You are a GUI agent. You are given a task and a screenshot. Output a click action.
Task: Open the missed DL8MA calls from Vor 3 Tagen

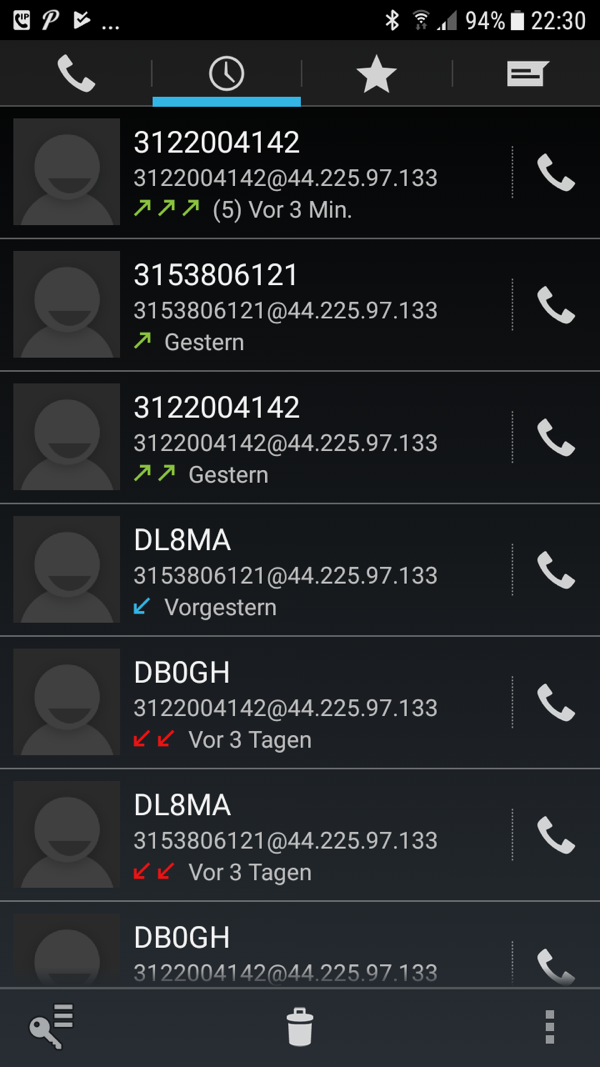(x=255, y=835)
